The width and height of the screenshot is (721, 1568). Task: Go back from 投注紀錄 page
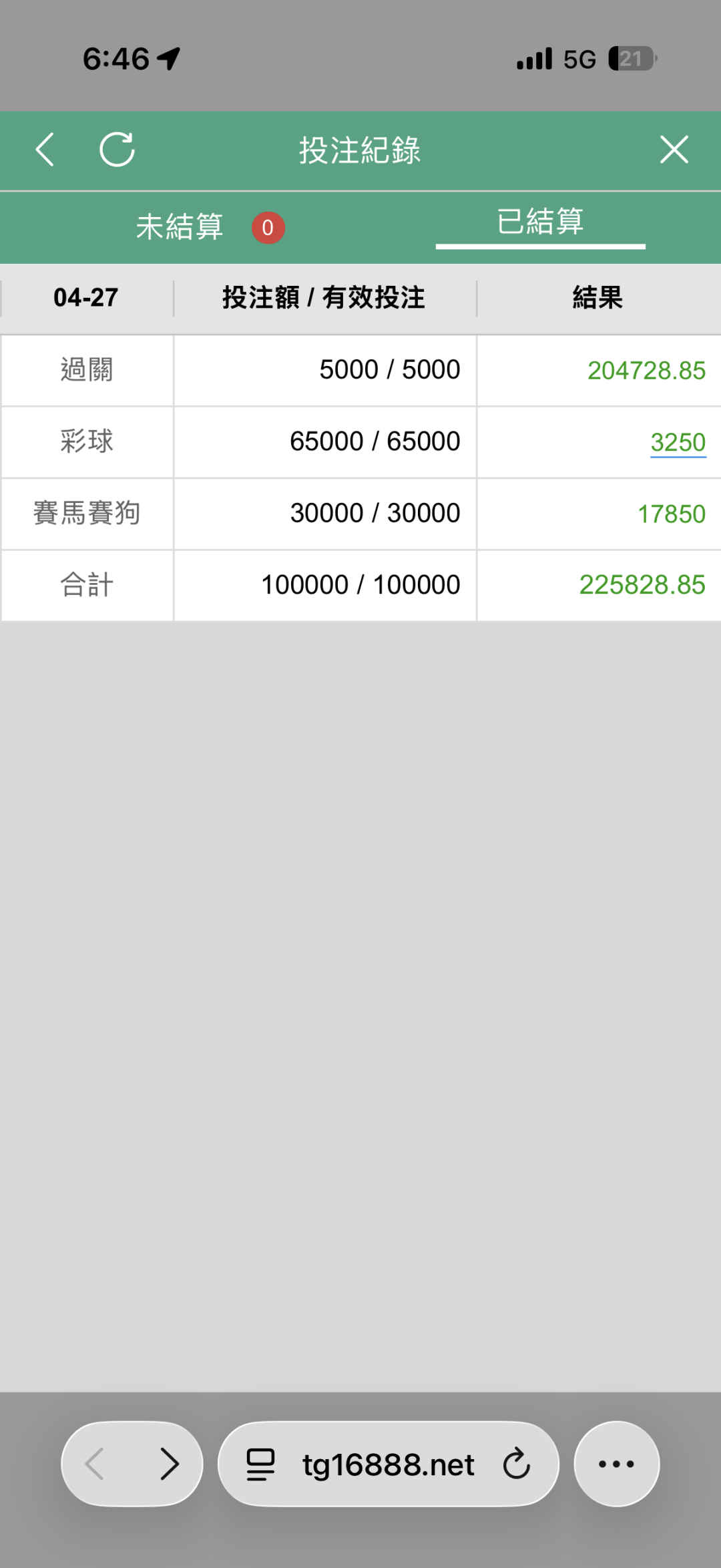click(45, 149)
